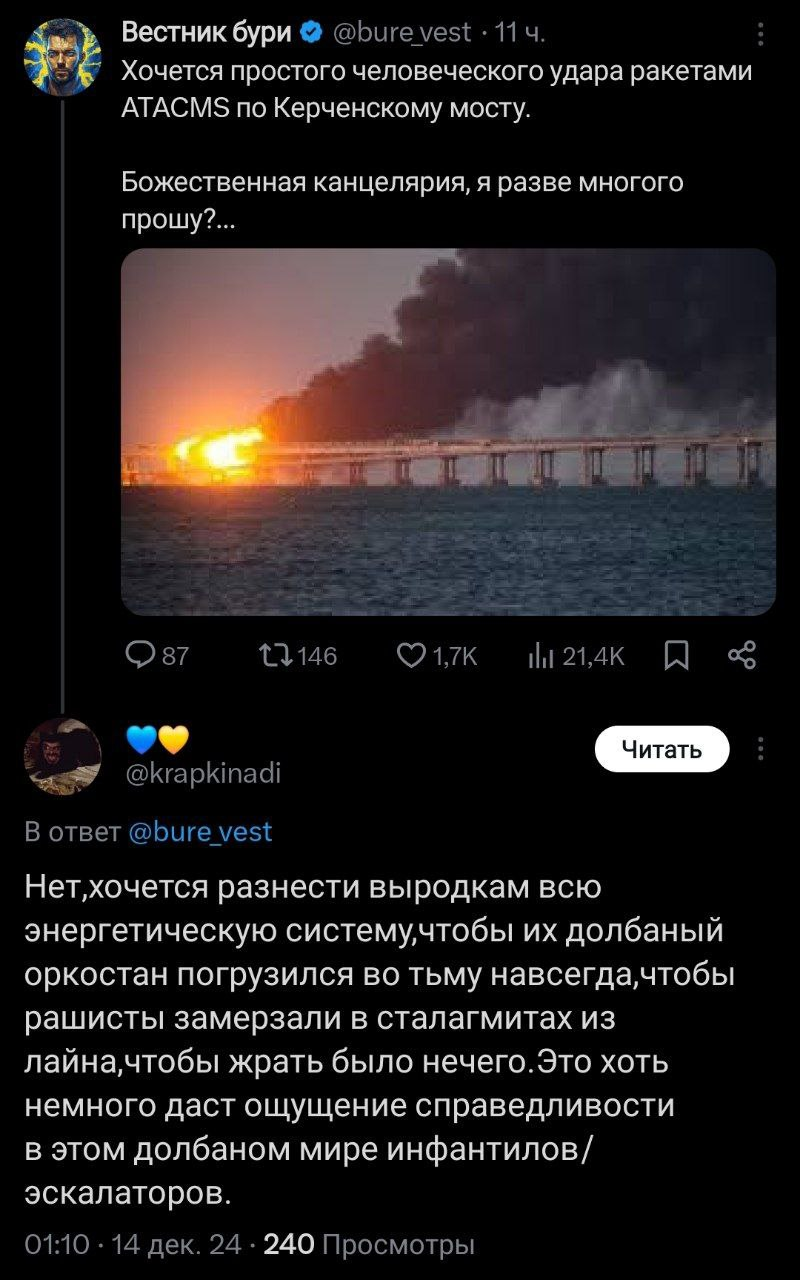
Task: Tap the Читать follow button
Action: [662, 749]
